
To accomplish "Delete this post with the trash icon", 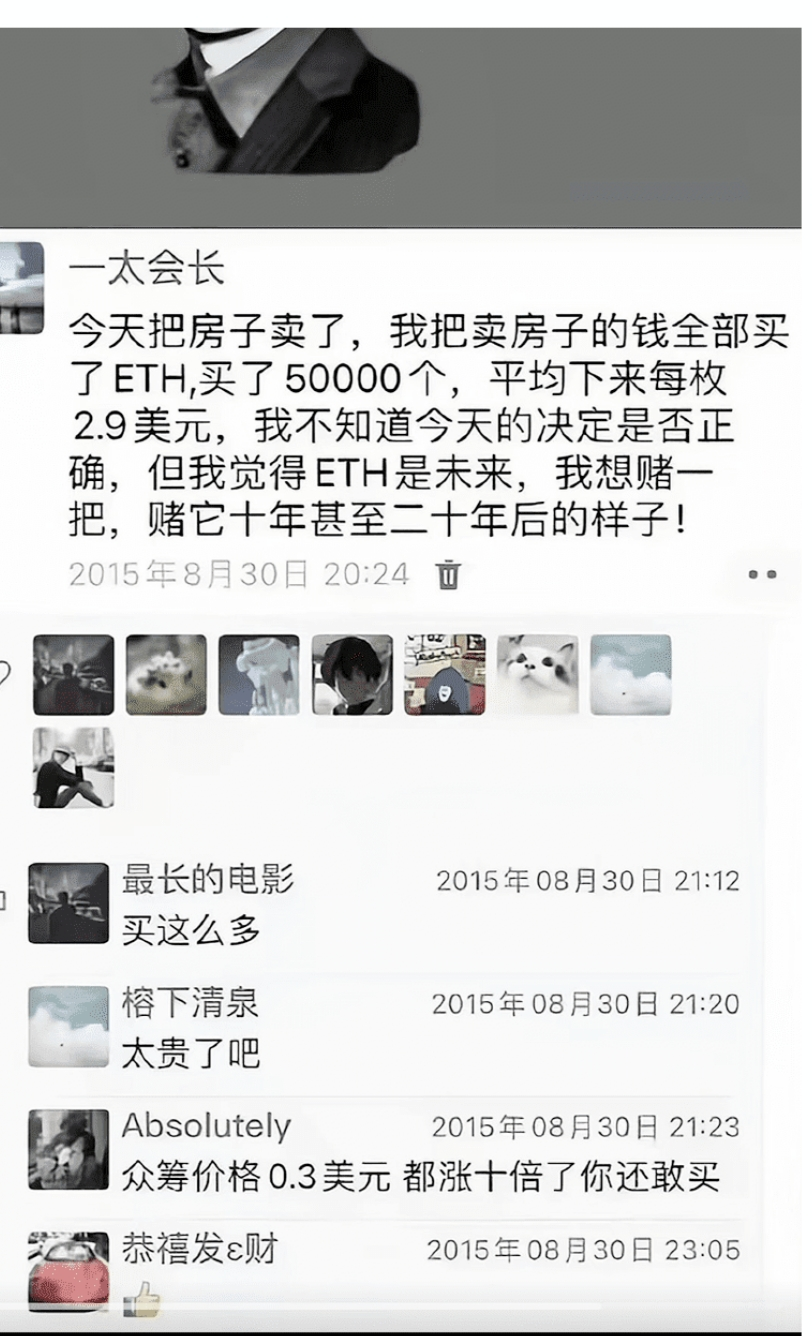I will tap(449, 575).
